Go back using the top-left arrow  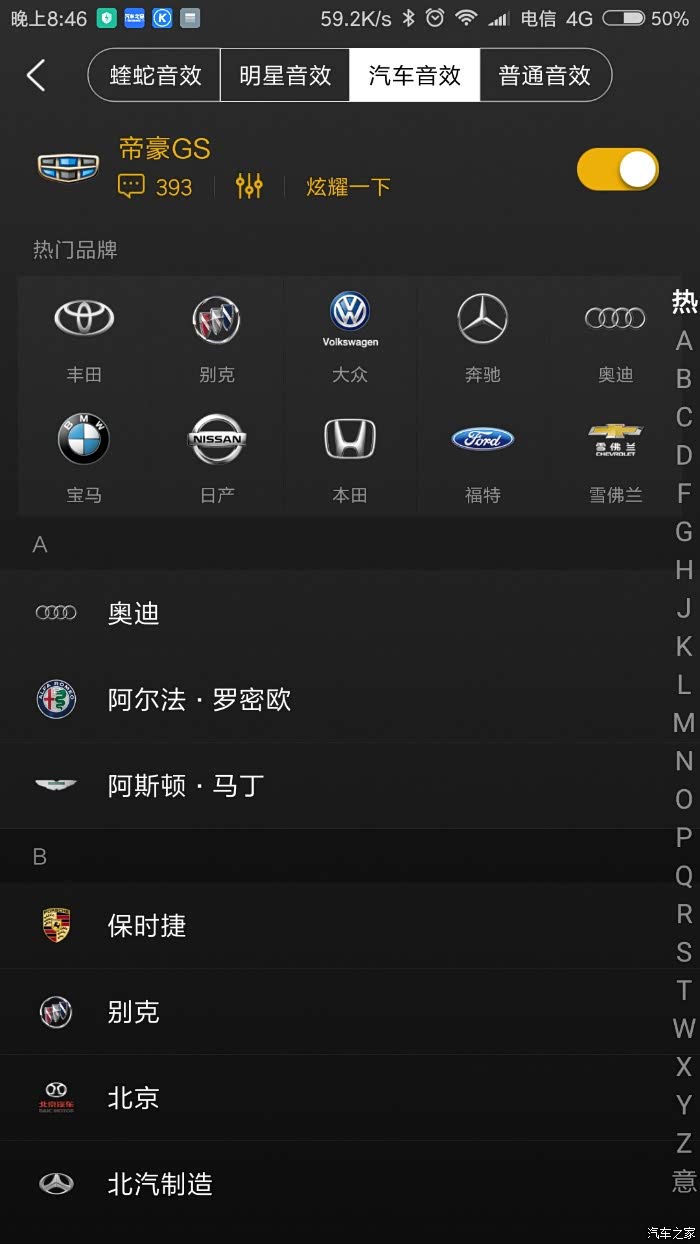click(x=36, y=75)
